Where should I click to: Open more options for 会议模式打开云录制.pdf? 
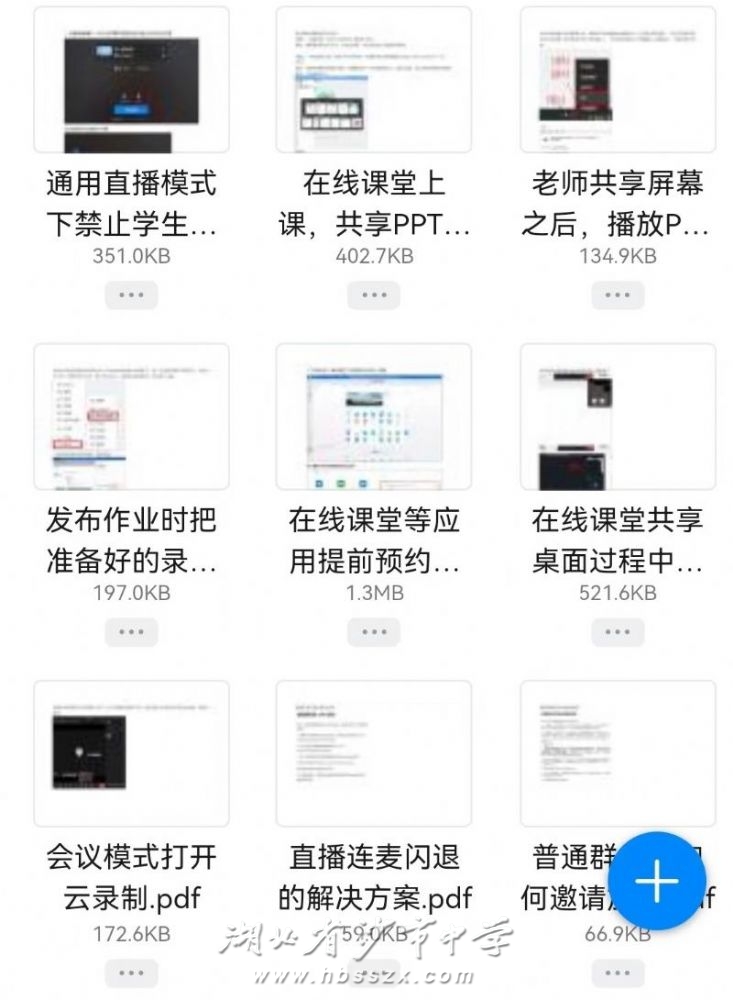131,972
